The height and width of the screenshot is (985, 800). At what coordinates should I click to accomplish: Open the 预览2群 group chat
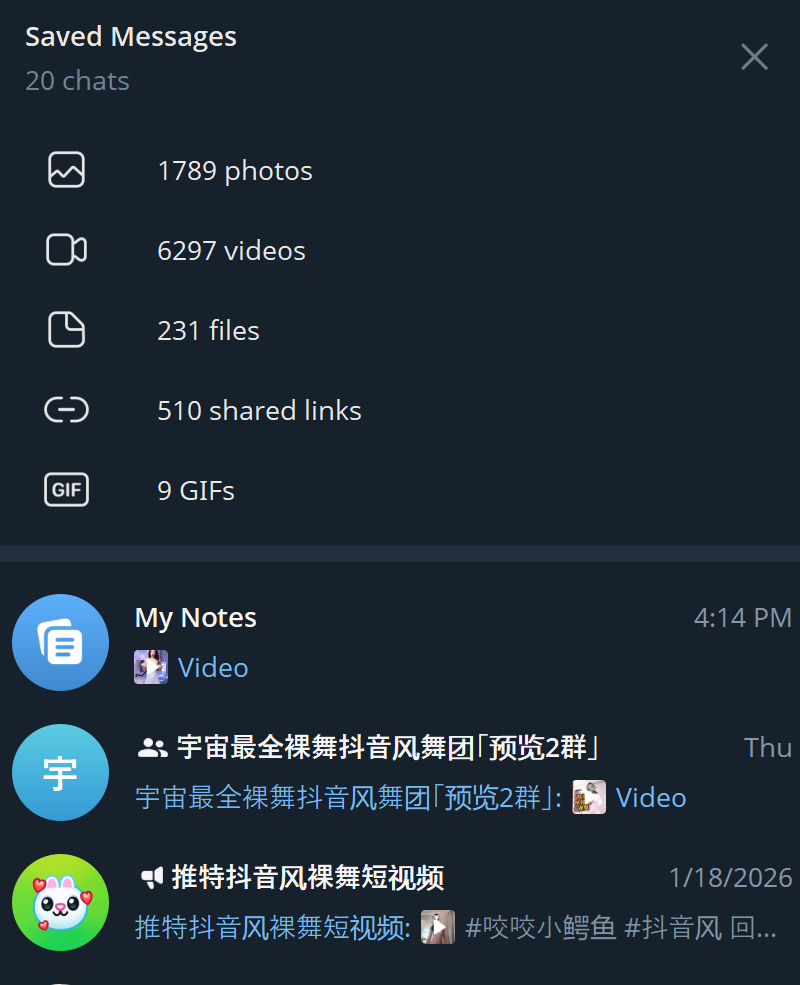tap(400, 773)
